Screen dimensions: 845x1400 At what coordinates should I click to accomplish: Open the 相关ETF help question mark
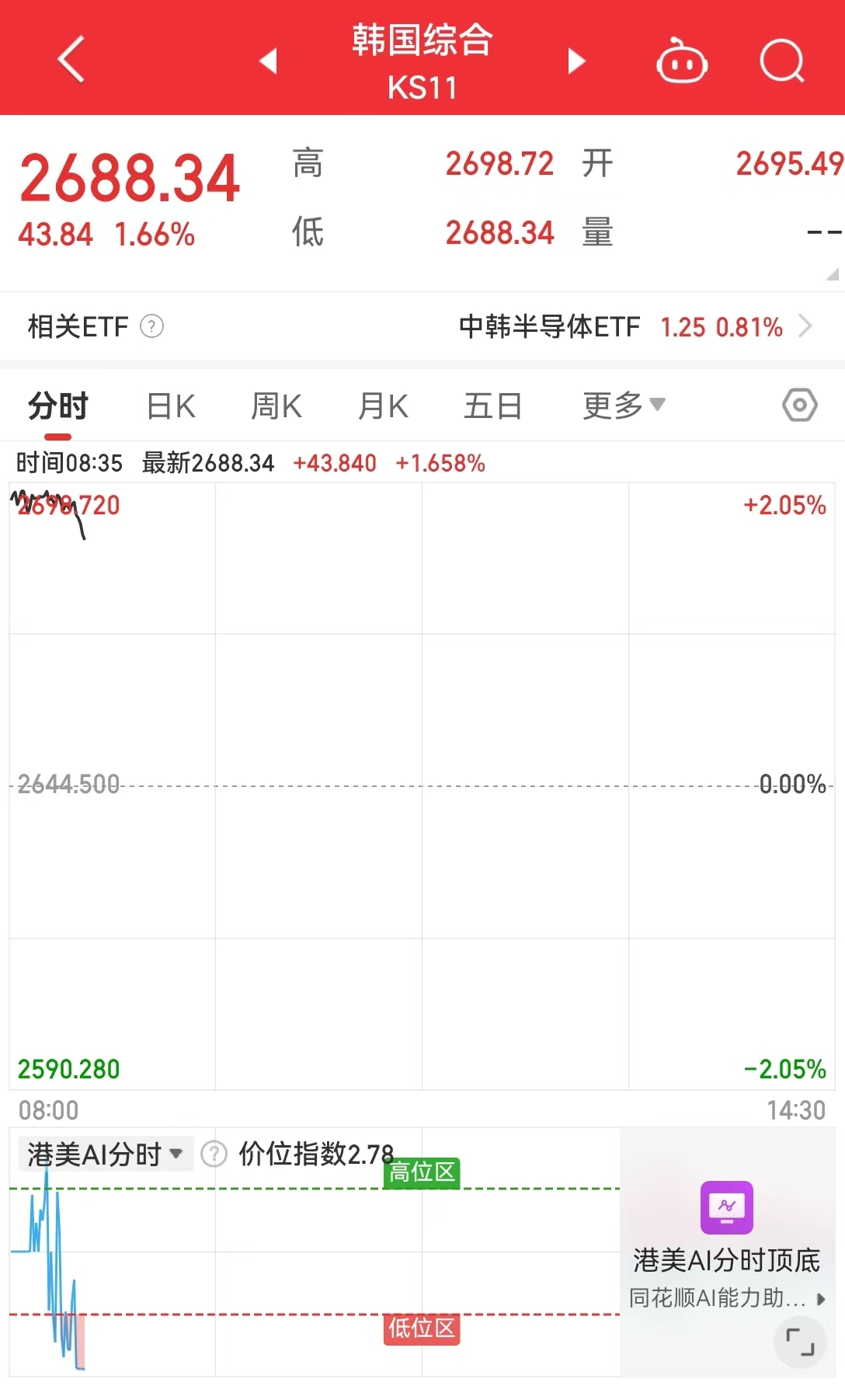(151, 326)
